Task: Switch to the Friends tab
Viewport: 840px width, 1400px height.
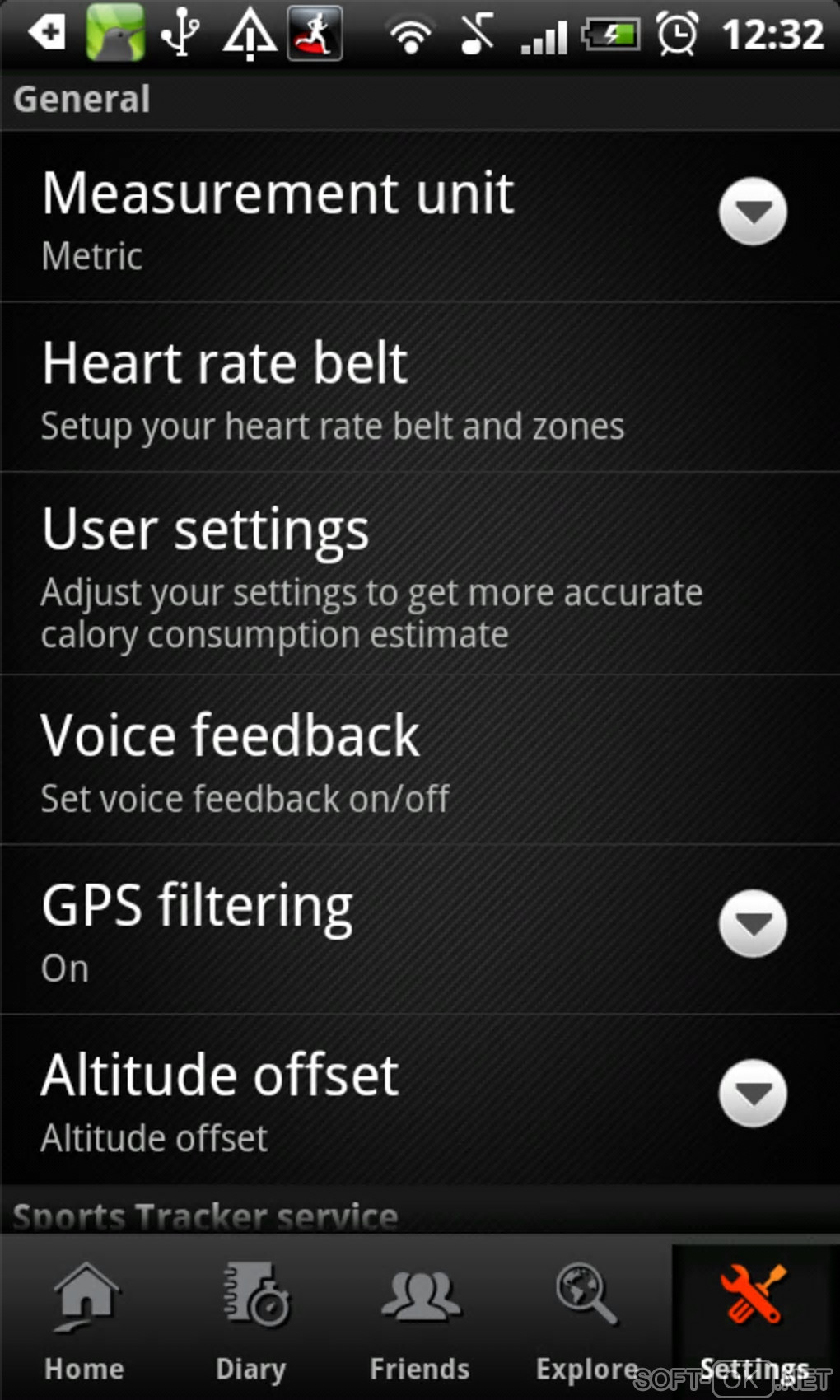Action: coord(420,1319)
